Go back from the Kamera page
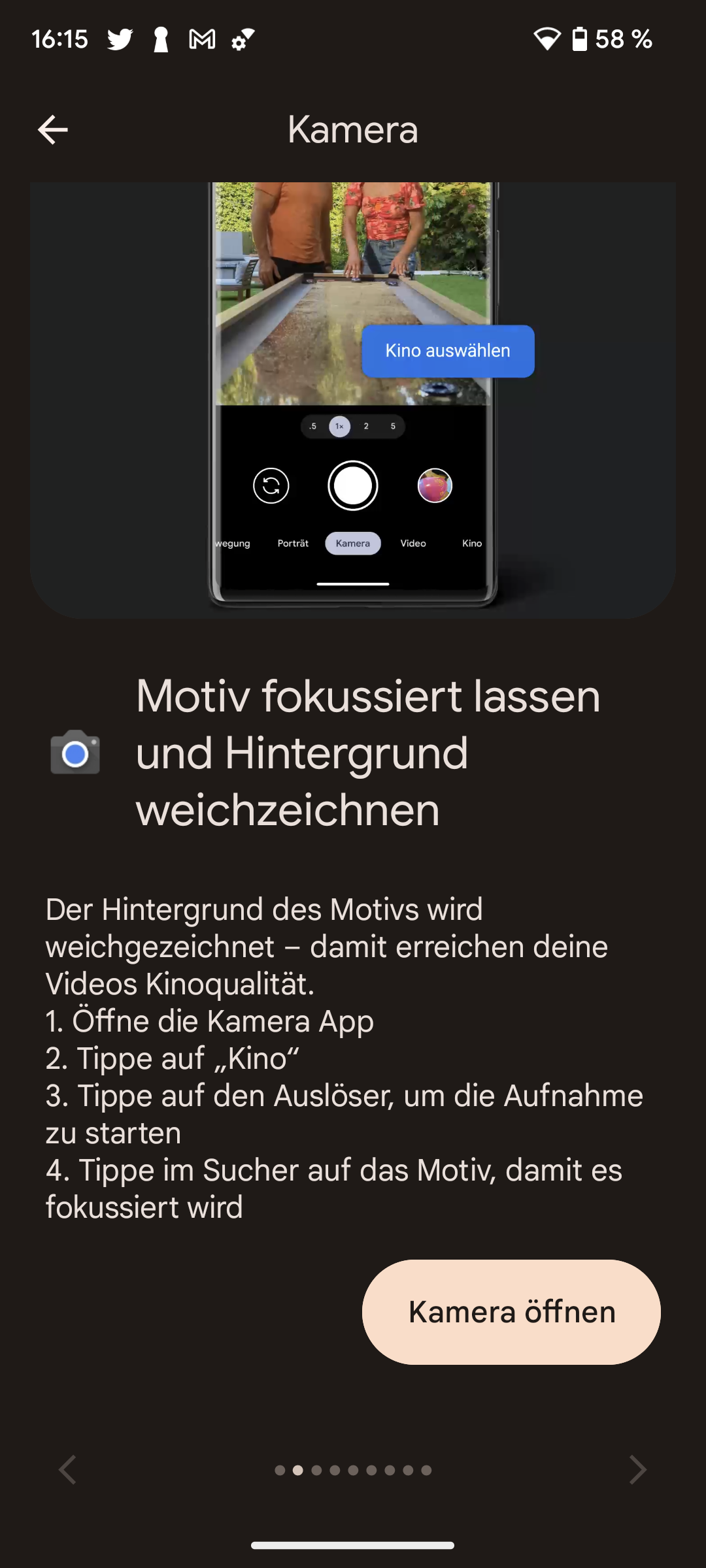The image size is (706, 1568). click(53, 129)
